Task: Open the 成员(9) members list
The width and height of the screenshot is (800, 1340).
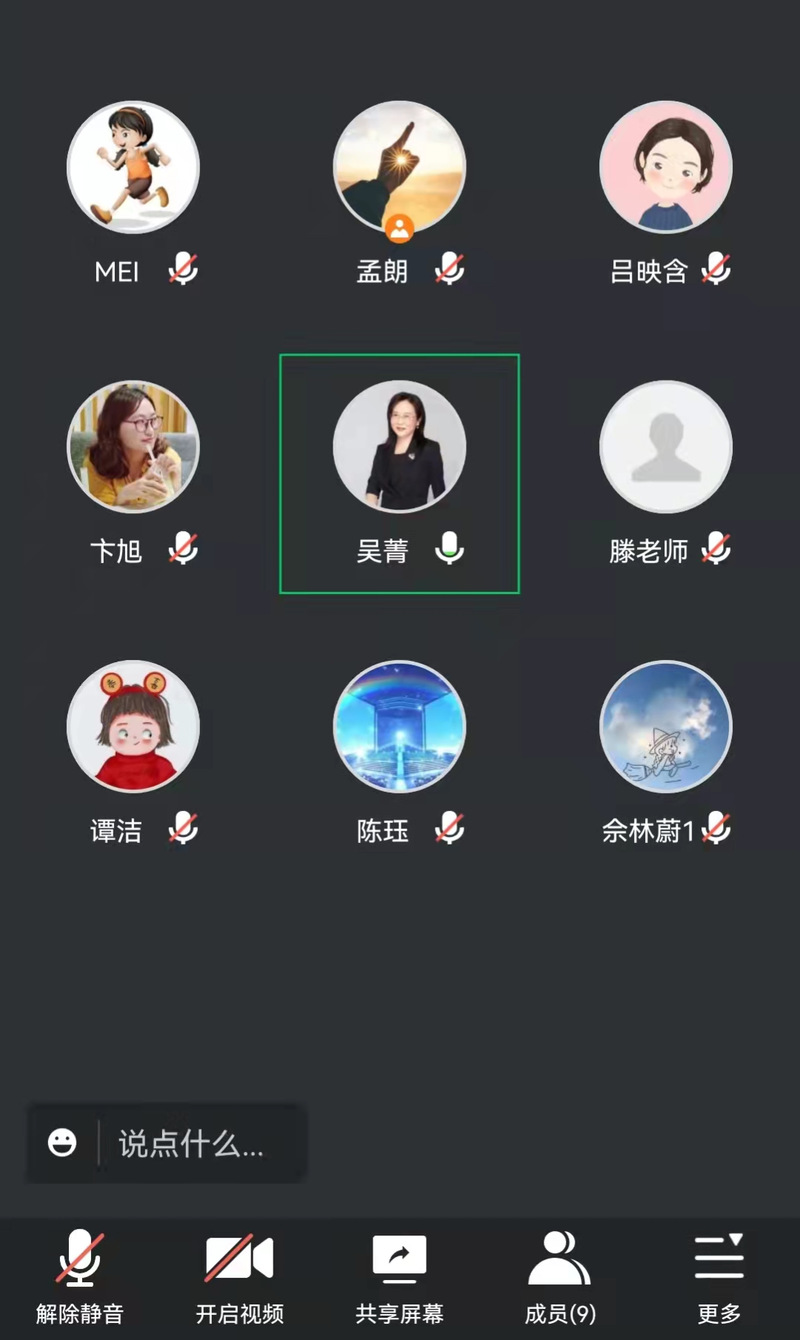Action: 560,1276
